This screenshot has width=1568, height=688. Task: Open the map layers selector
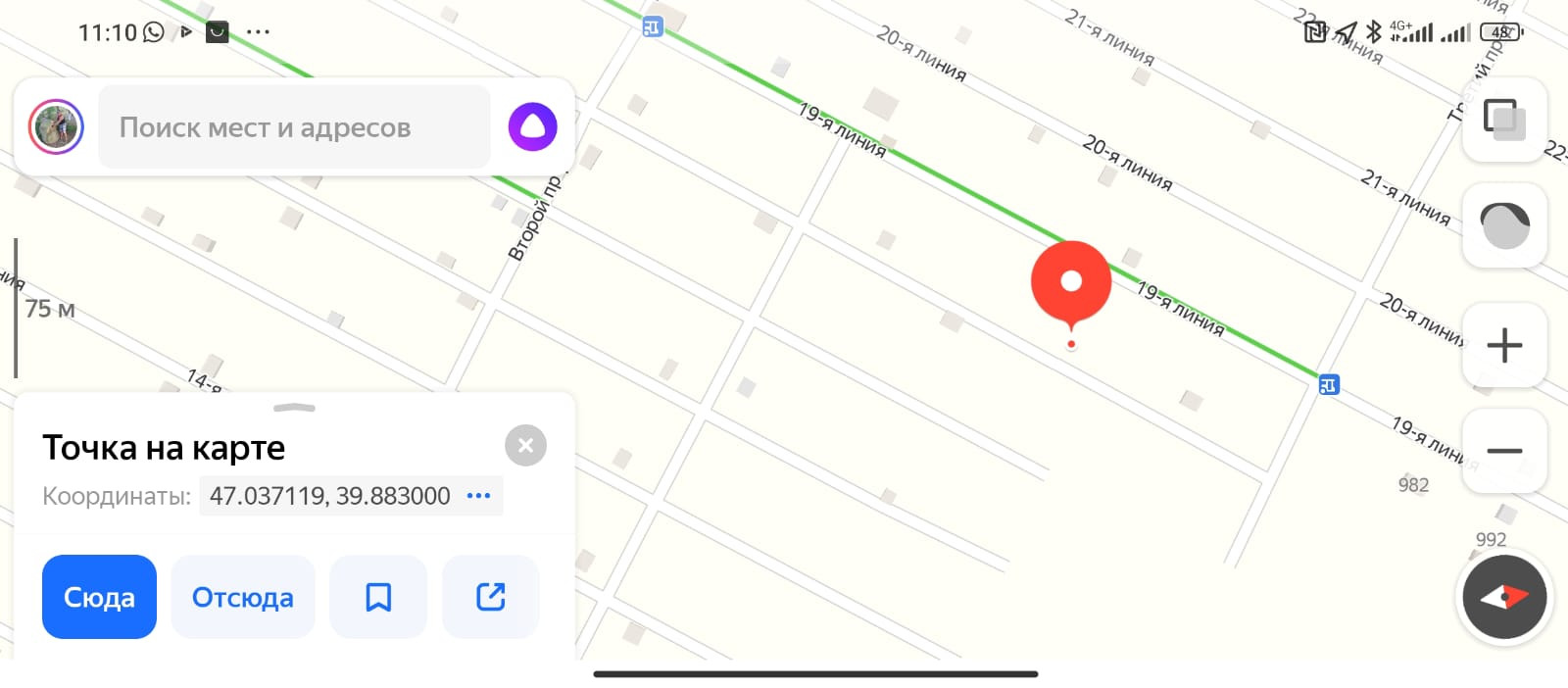pyautogui.click(x=1503, y=120)
